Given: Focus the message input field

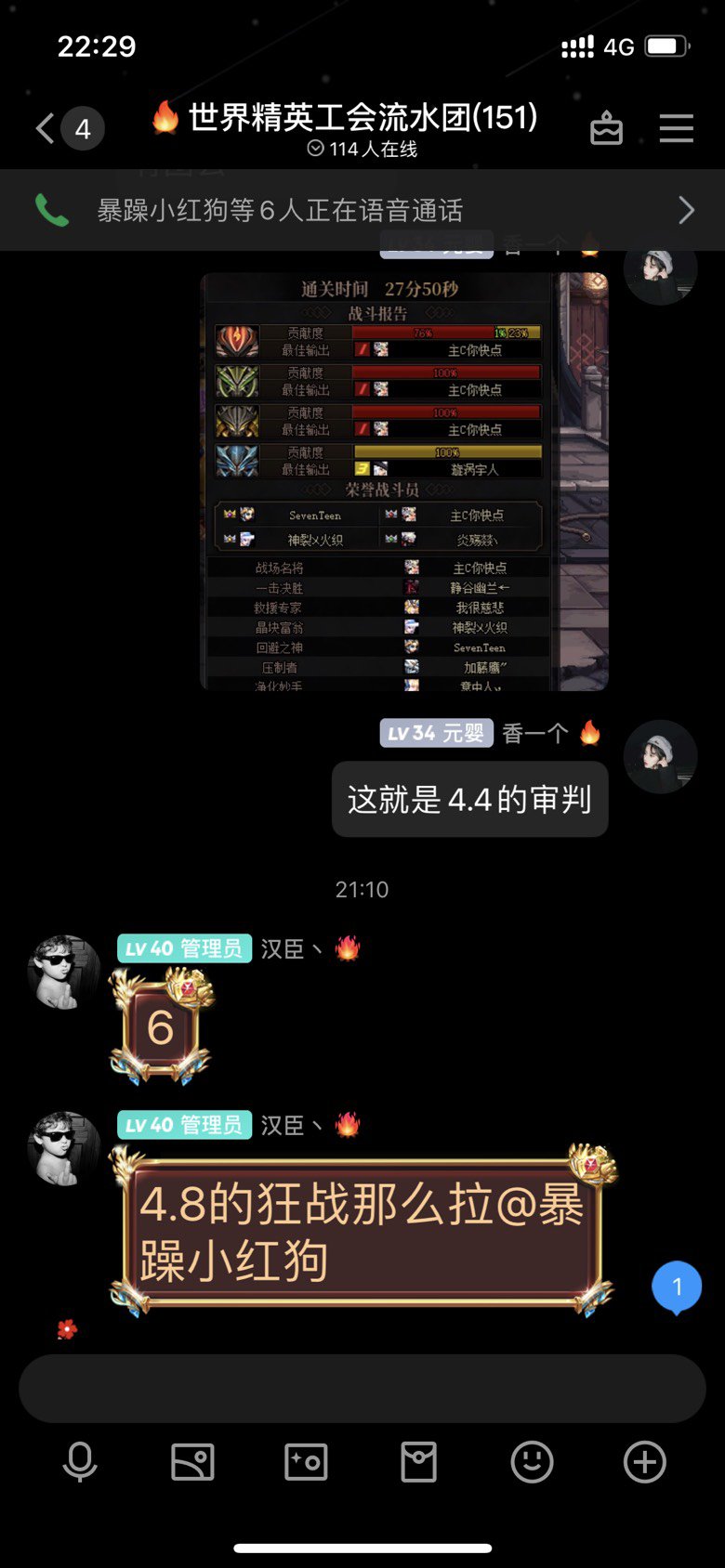Looking at the screenshot, I should pos(362,1388).
